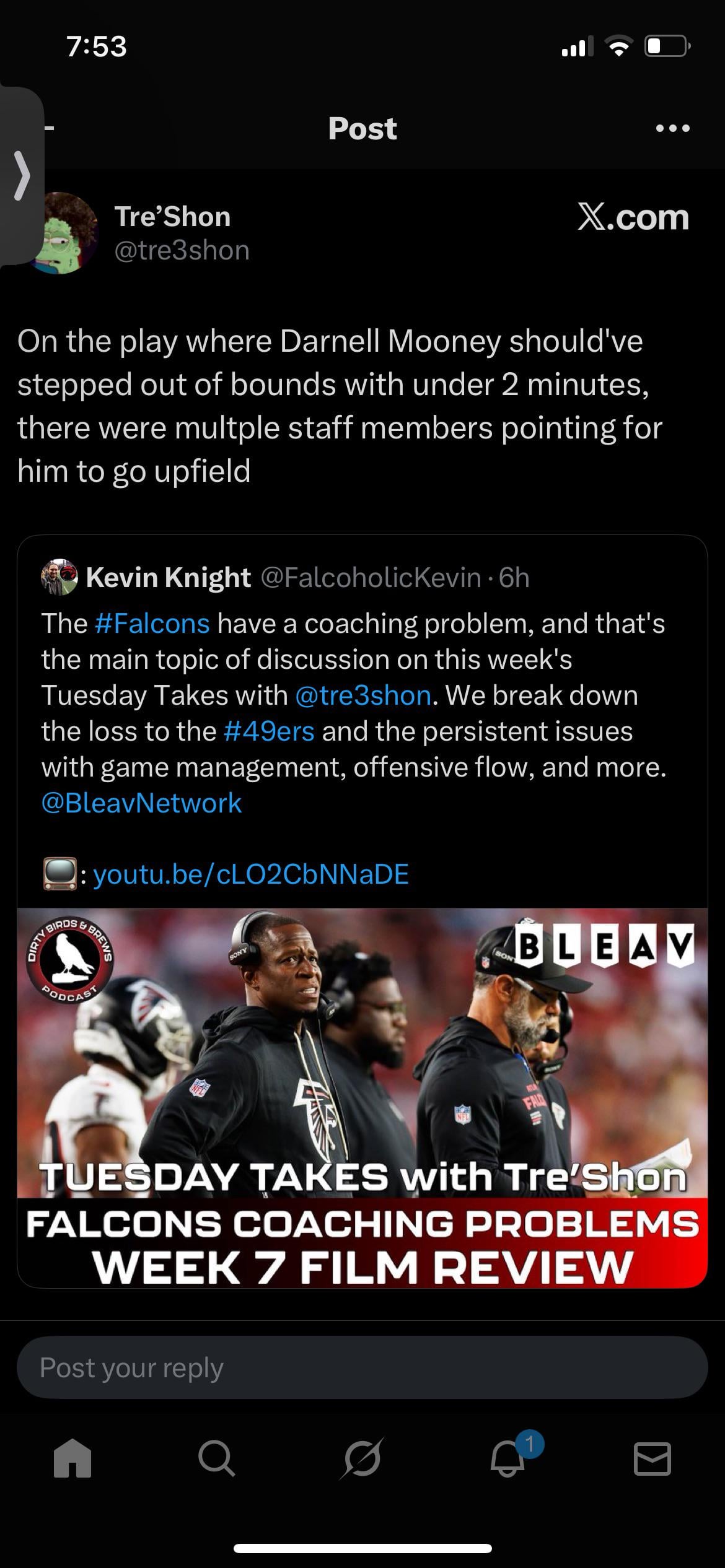Open the @tre3shon mention link
Image resolution: width=725 pixels, height=1568 pixels.
(x=363, y=695)
